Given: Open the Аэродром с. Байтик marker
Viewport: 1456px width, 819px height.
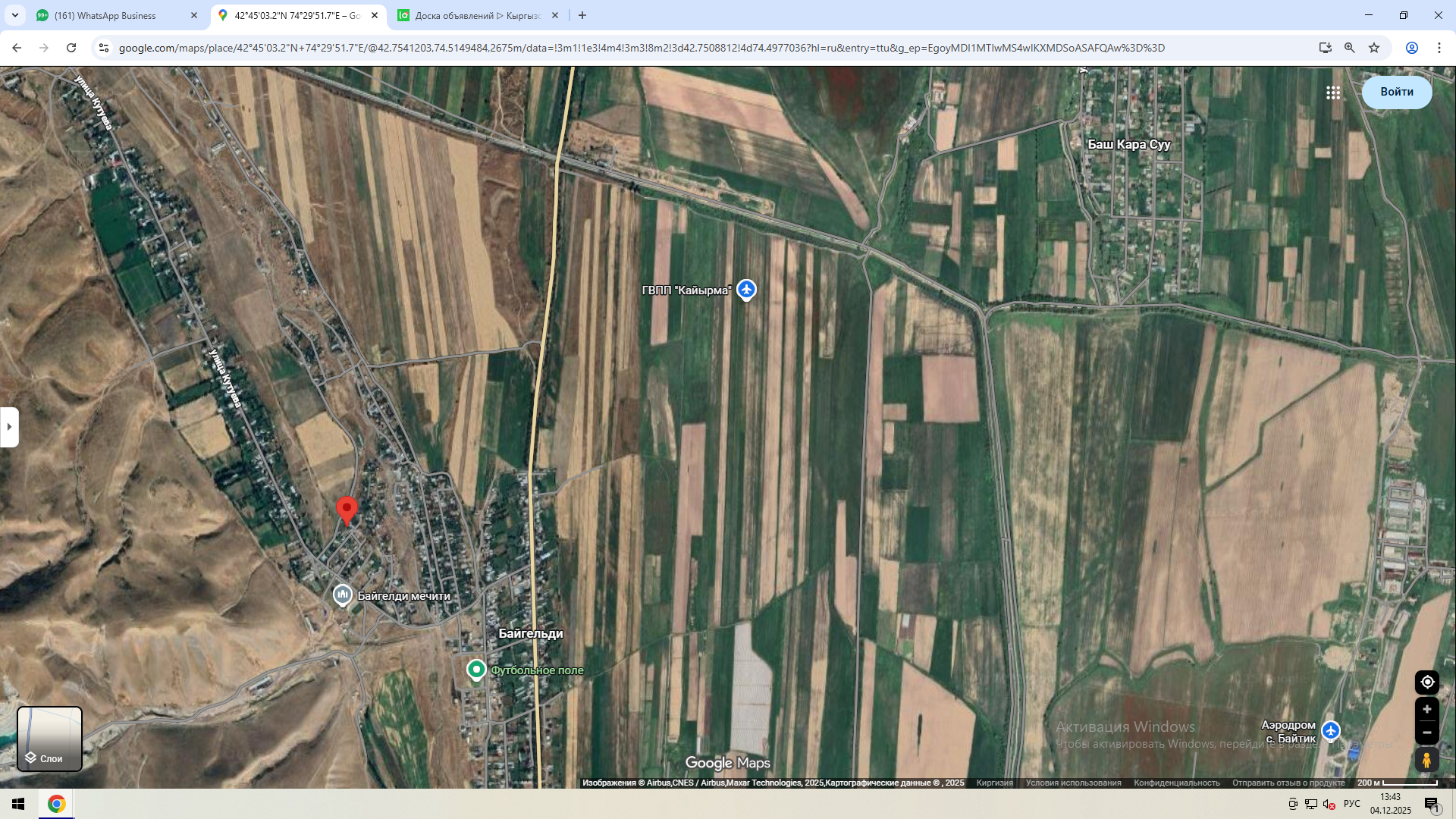Looking at the screenshot, I should point(1330,731).
